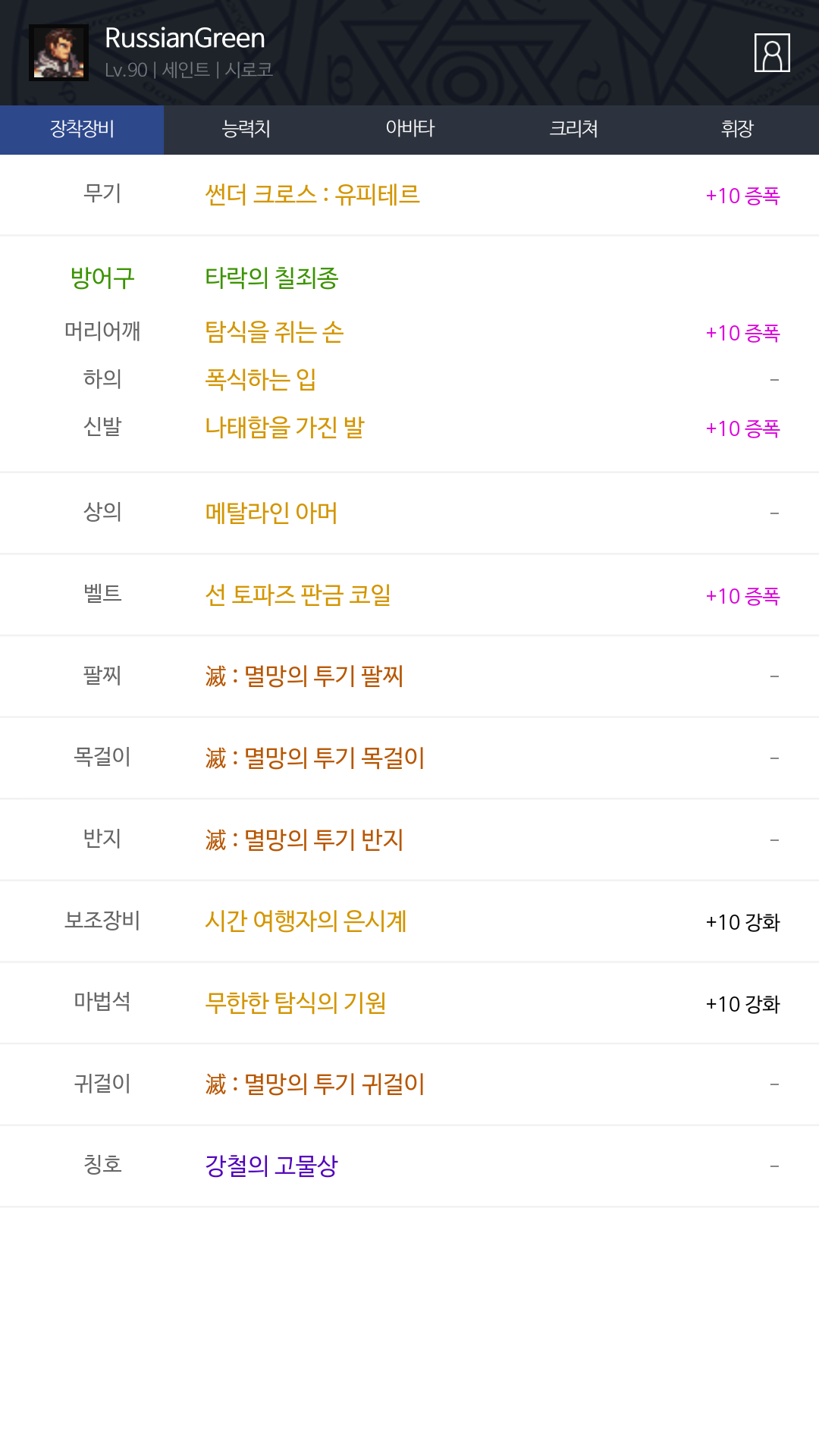819x1456 pixels.
Task: Switch to the 능력치 tab
Action: click(246, 130)
